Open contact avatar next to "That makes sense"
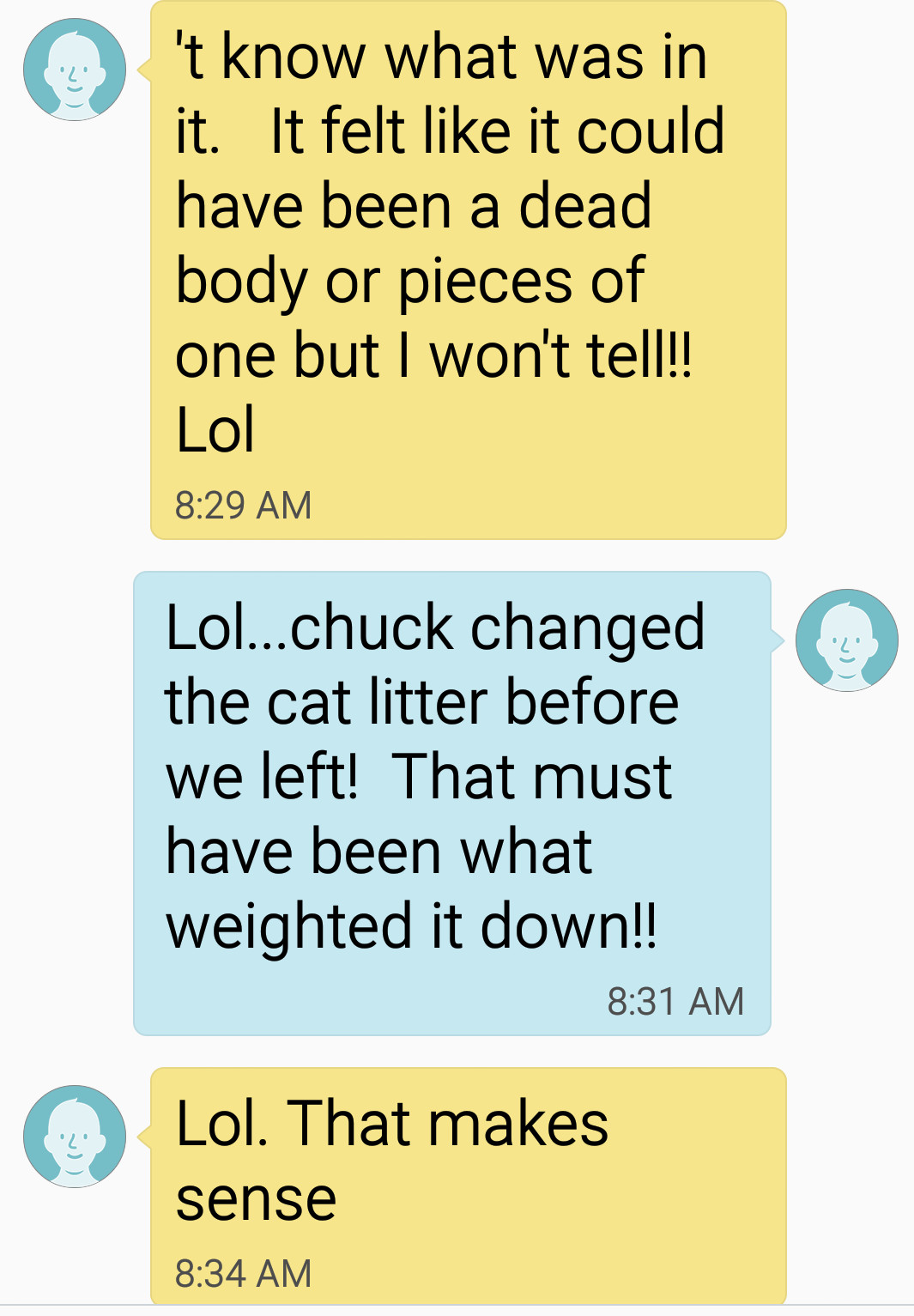The height and width of the screenshot is (1316, 914). [75, 1137]
